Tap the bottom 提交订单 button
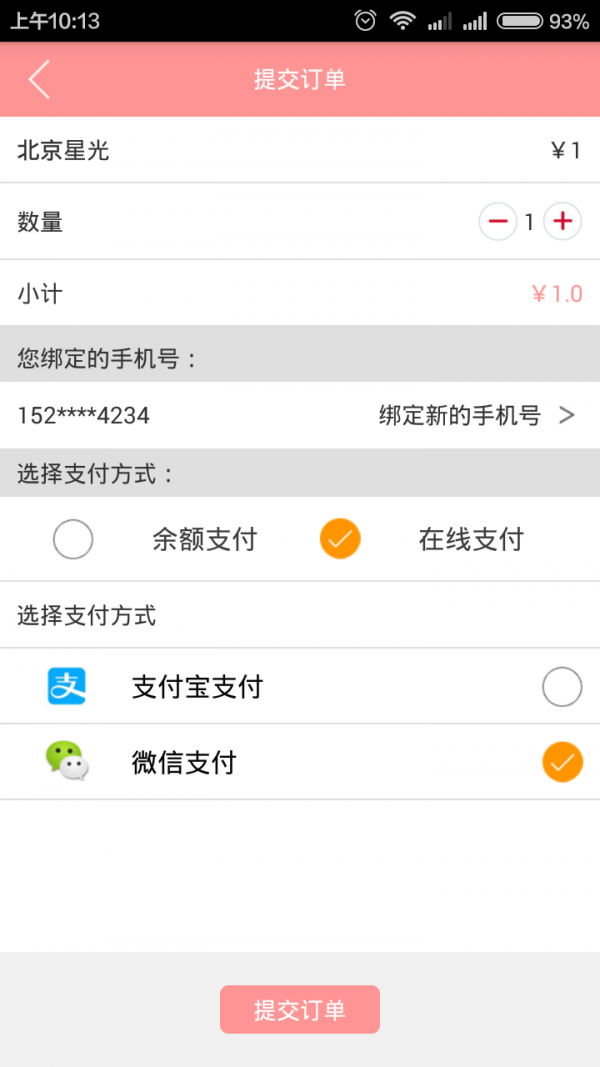Viewport: 600px width, 1067px height. point(300,1009)
